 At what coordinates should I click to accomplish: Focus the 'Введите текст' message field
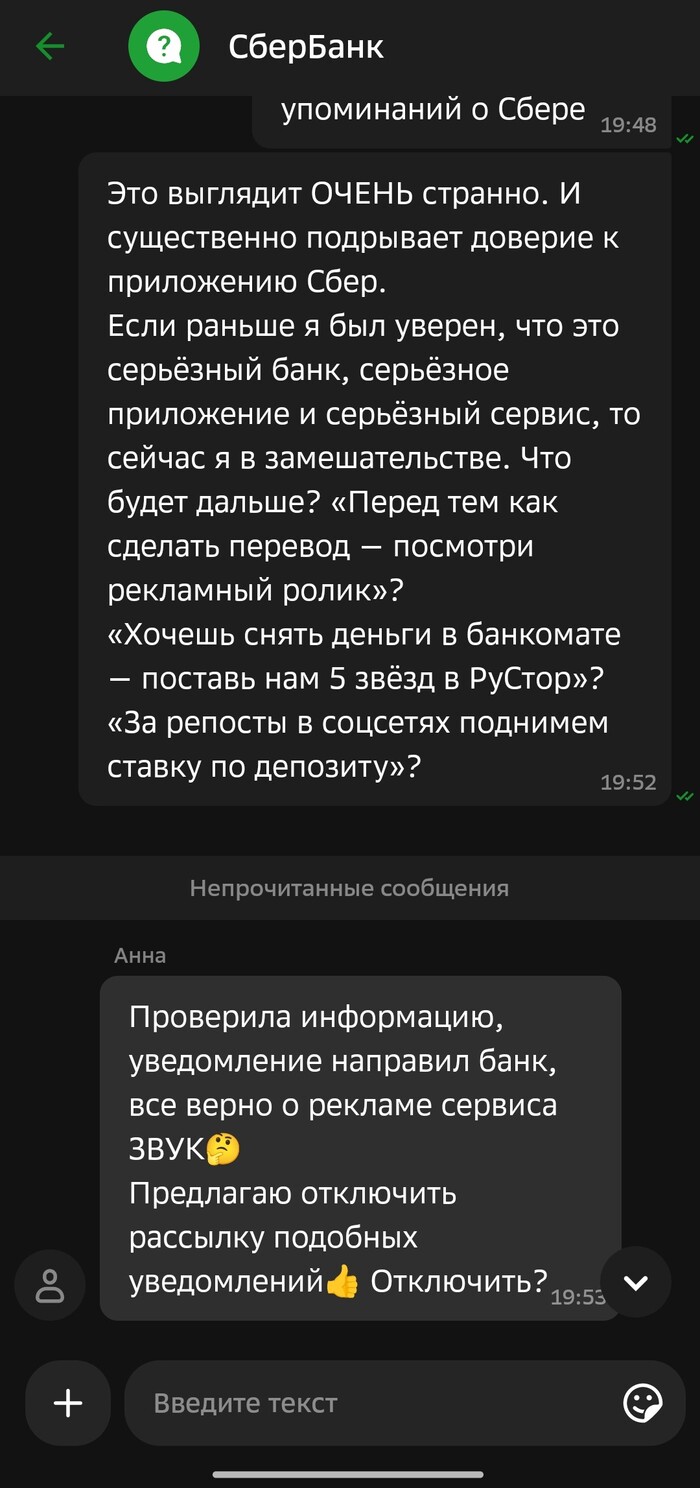(370, 1403)
